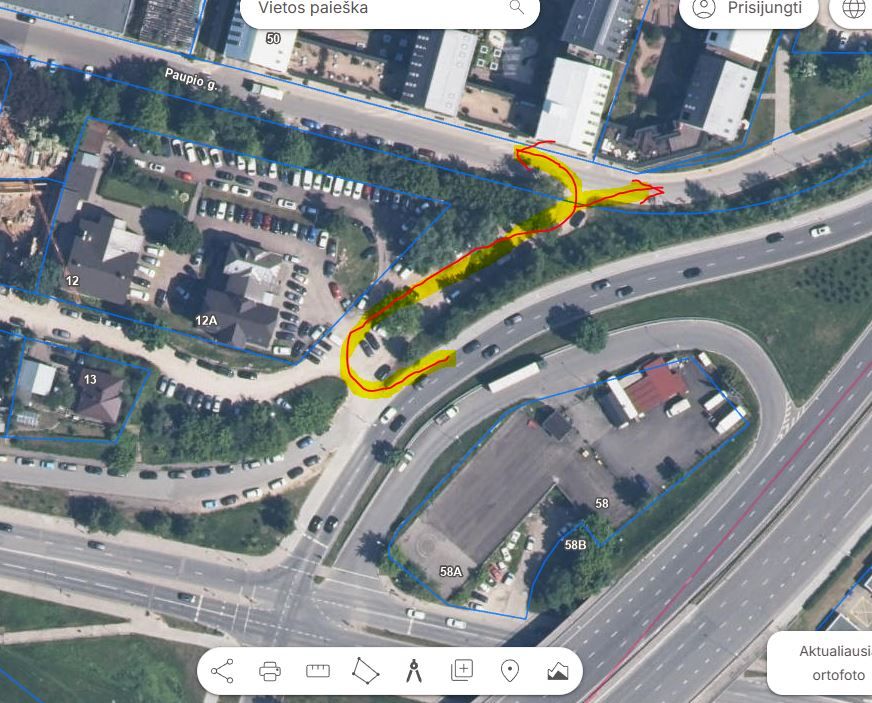Print the map
Viewport: 872px width, 703px height.
(x=270, y=671)
